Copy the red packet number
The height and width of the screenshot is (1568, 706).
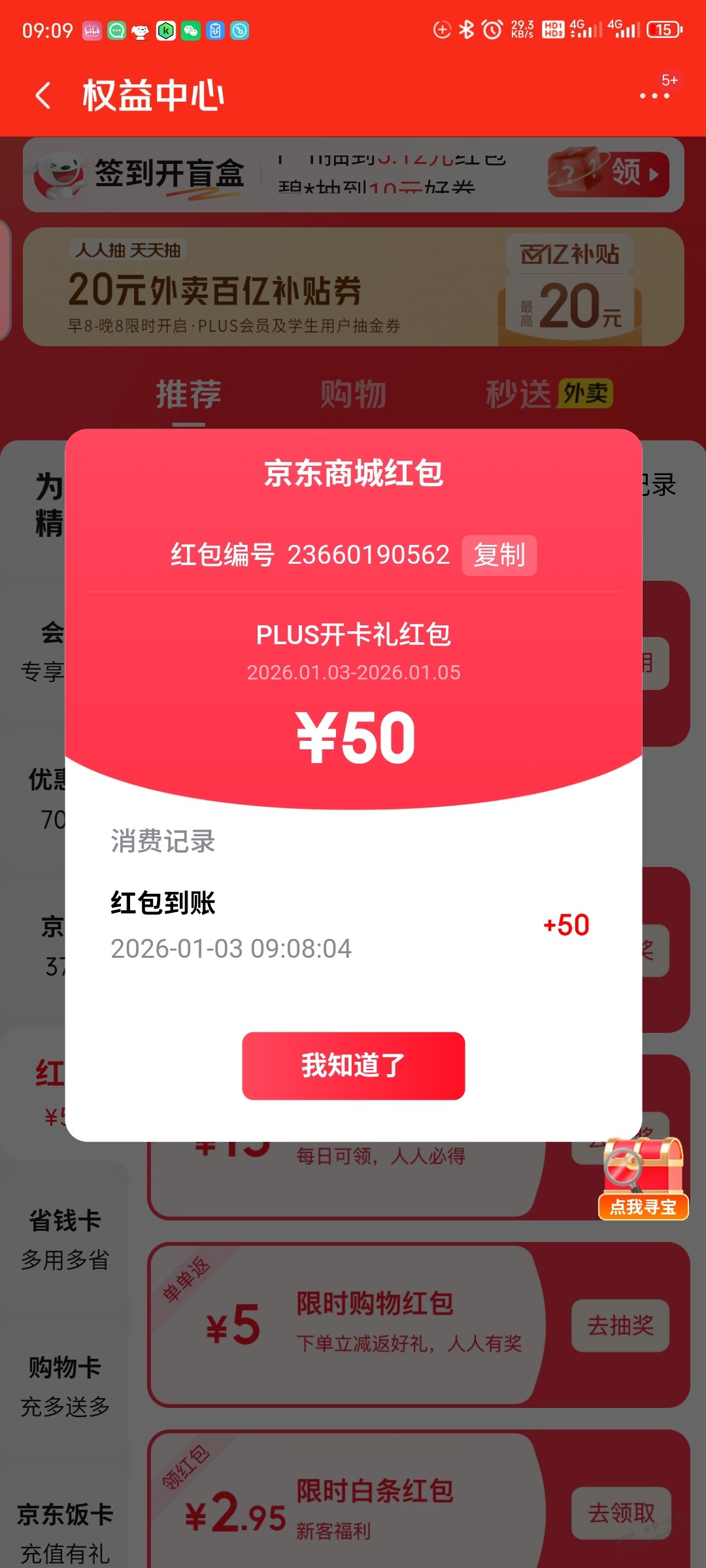(x=499, y=555)
